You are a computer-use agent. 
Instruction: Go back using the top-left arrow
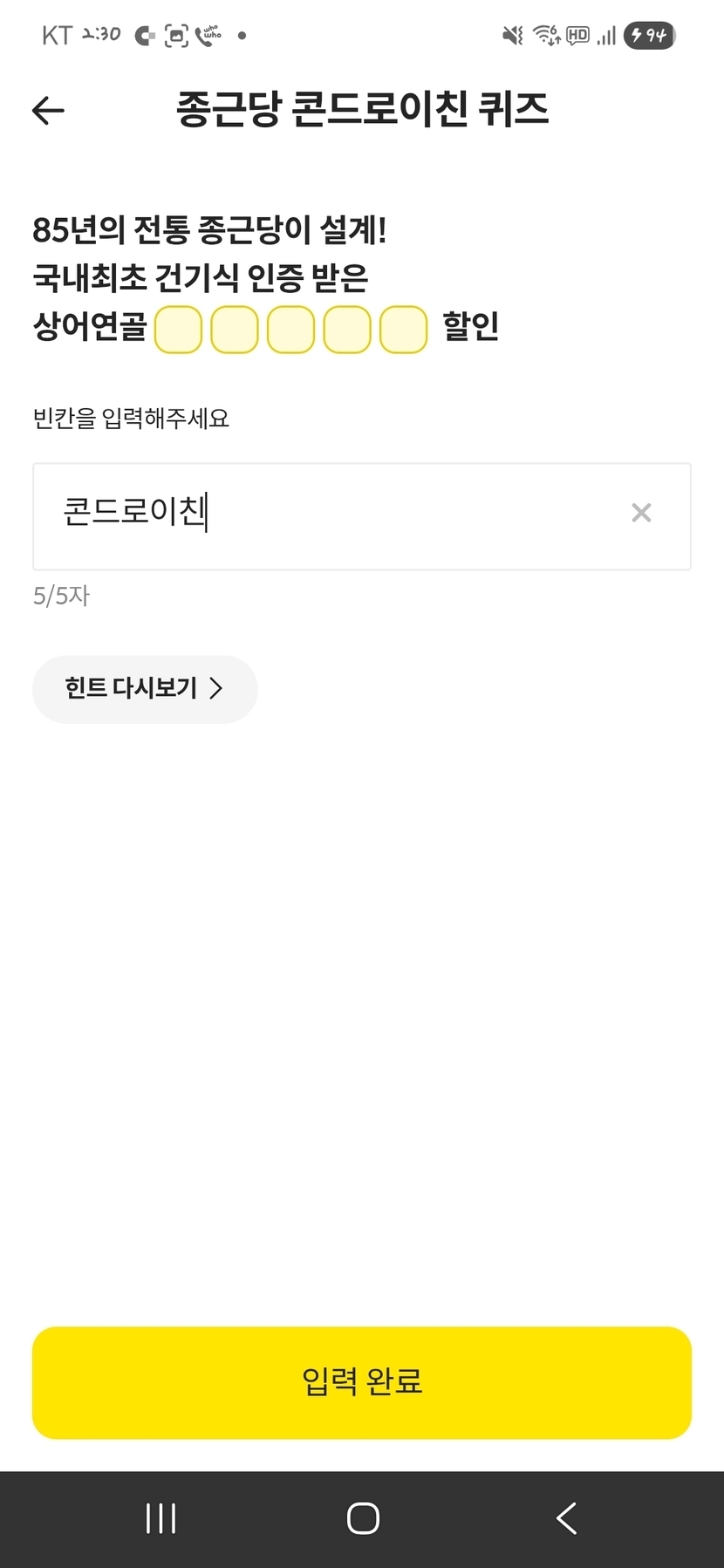(48, 110)
